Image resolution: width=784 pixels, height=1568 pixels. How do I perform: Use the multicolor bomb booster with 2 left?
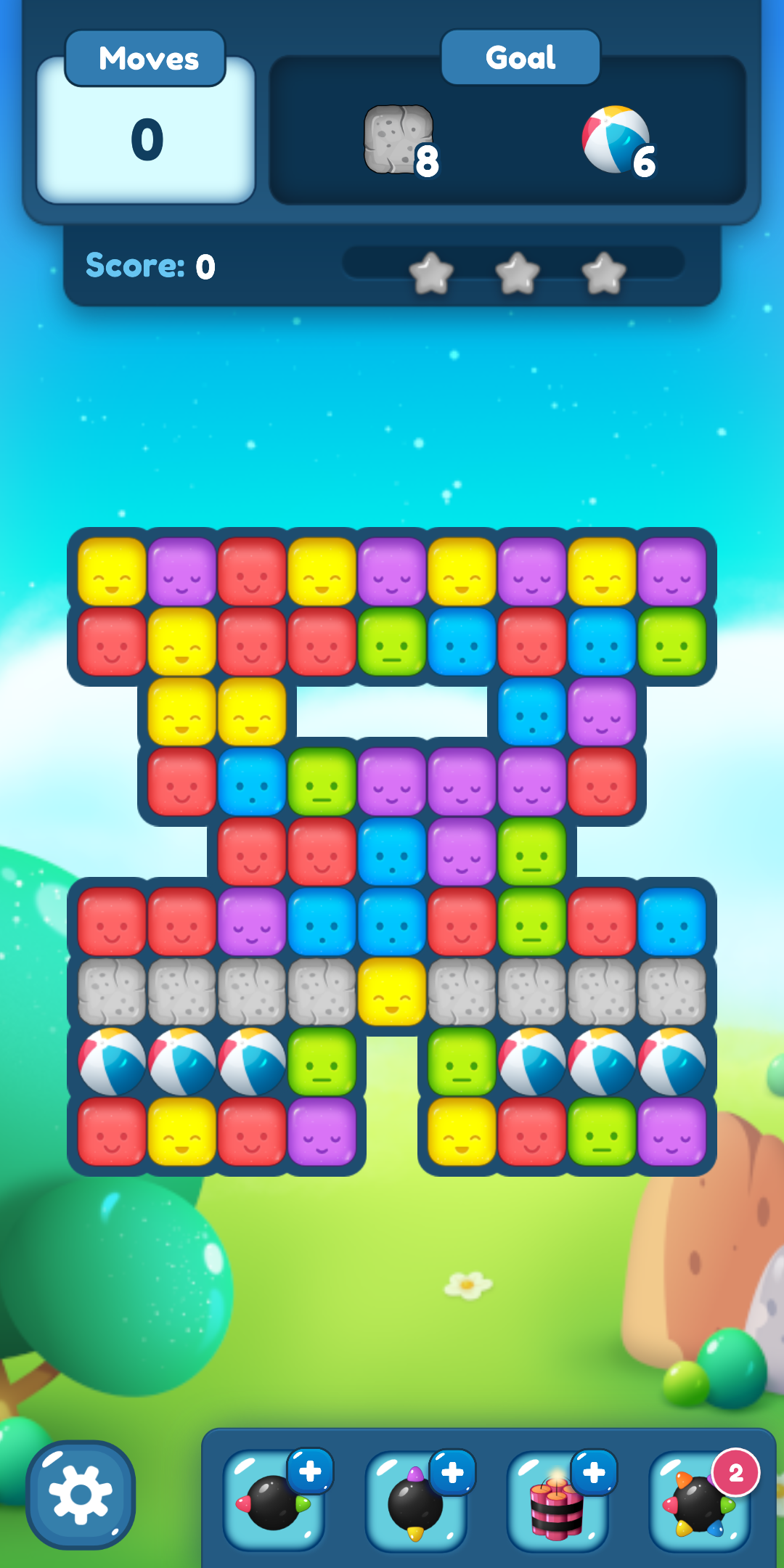pos(700,1501)
